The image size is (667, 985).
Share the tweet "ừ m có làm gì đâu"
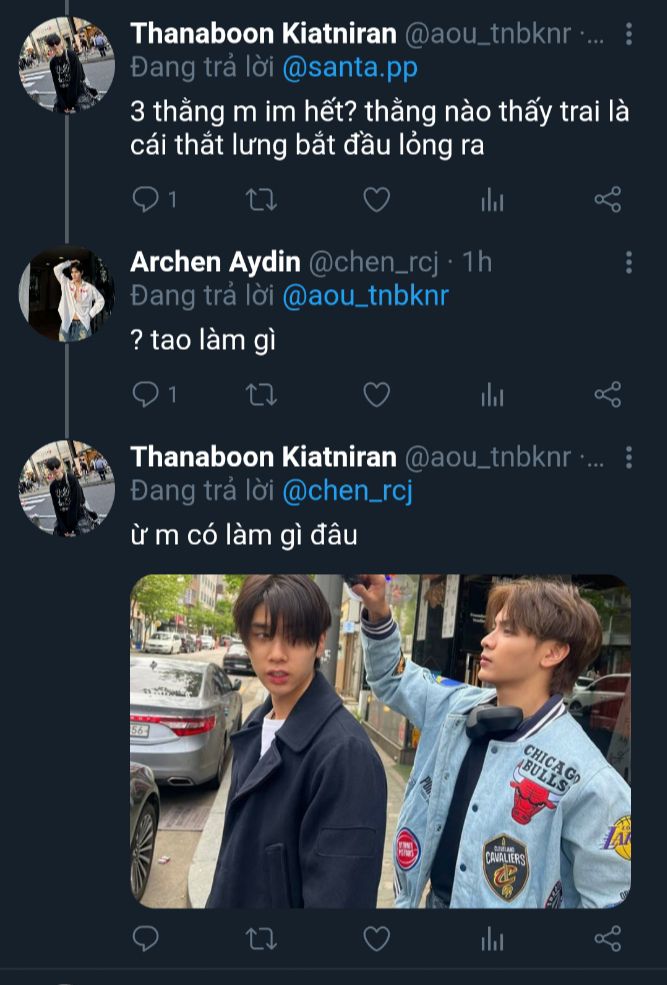pyautogui.click(x=607, y=938)
